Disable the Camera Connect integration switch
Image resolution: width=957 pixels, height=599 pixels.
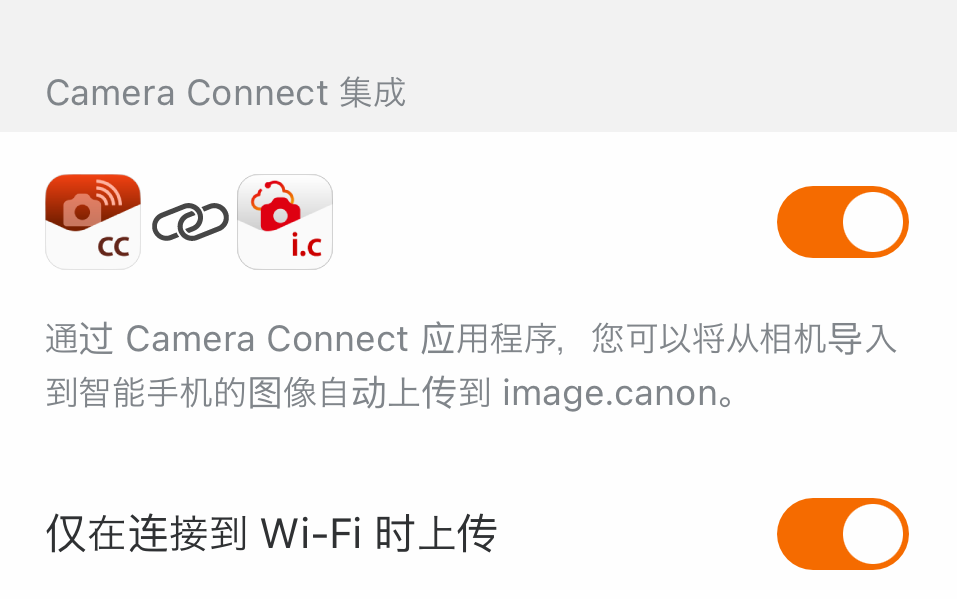pyautogui.click(x=842, y=222)
